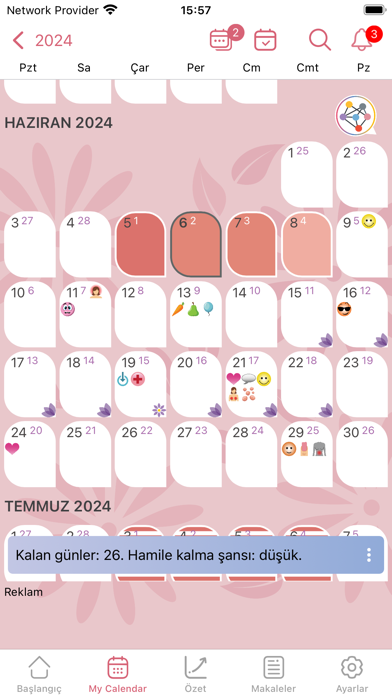Open the Özet tab
Screen dimensions: 392x696
(196, 675)
